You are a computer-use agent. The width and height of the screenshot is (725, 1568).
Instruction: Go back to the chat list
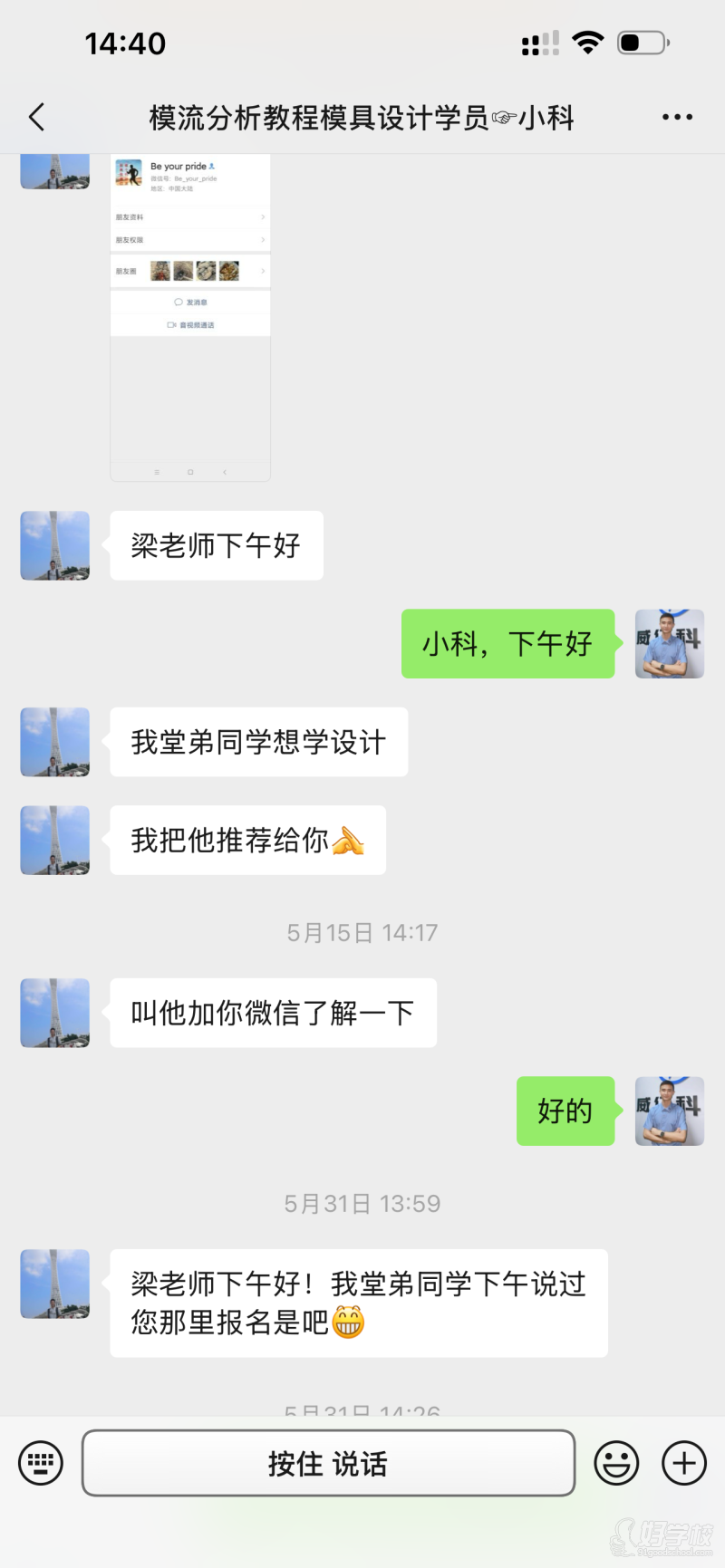(x=36, y=117)
